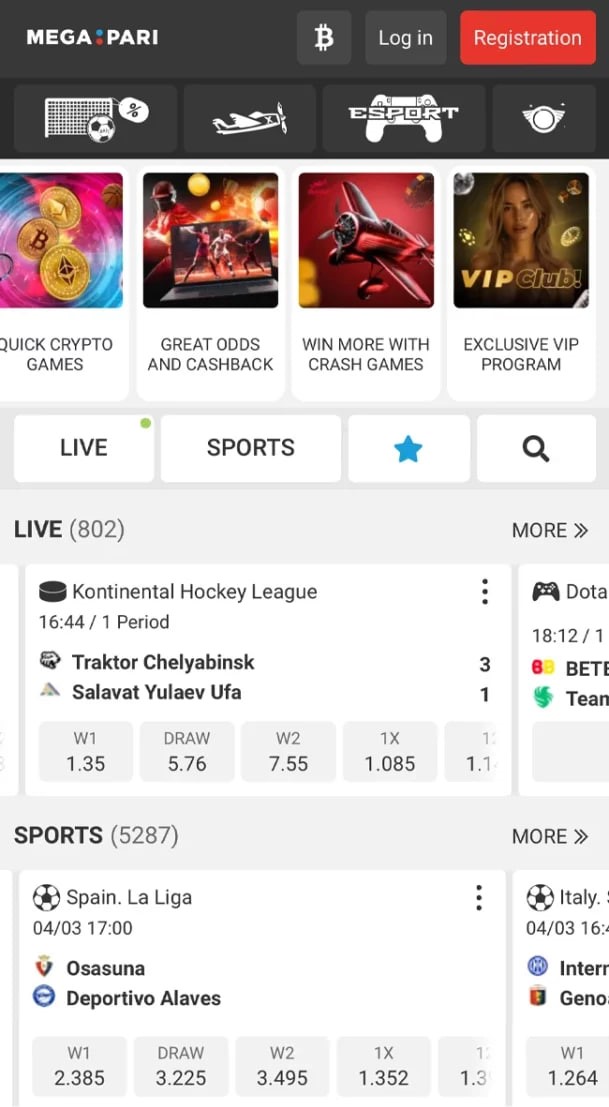Open the Registration form
This screenshot has height=1107, width=609.
click(x=527, y=38)
